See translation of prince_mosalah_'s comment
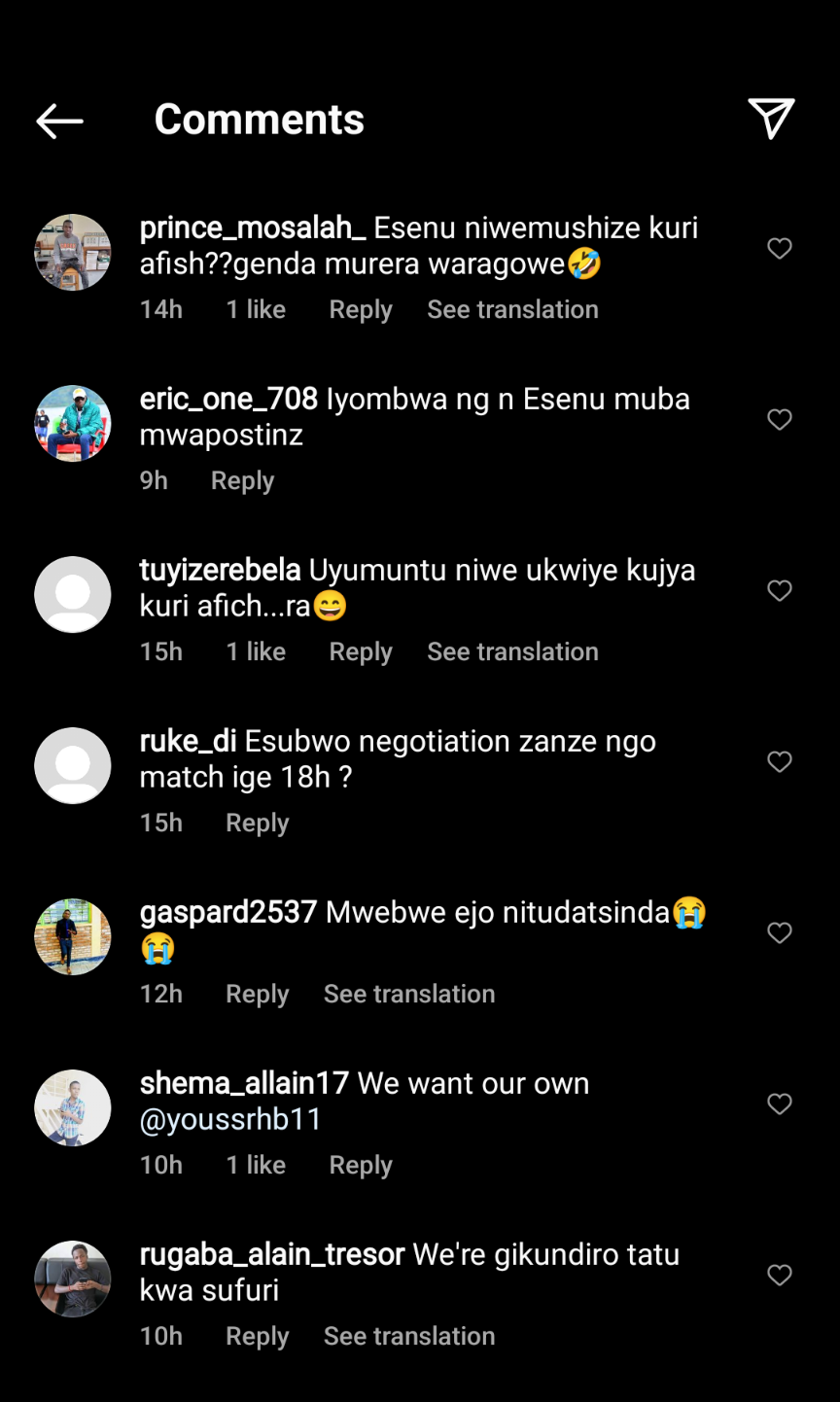The height and width of the screenshot is (1402, 840). [512, 309]
